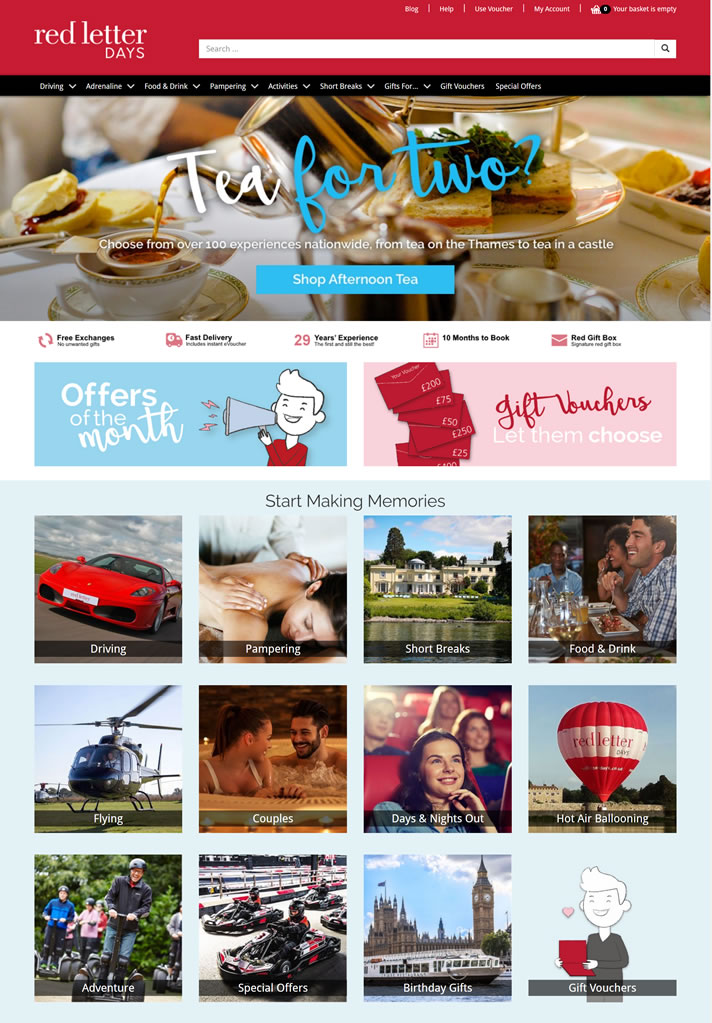Screen dimensions: 712x1023
Task: Open Special Offers in navigation bar
Action: tap(518, 86)
